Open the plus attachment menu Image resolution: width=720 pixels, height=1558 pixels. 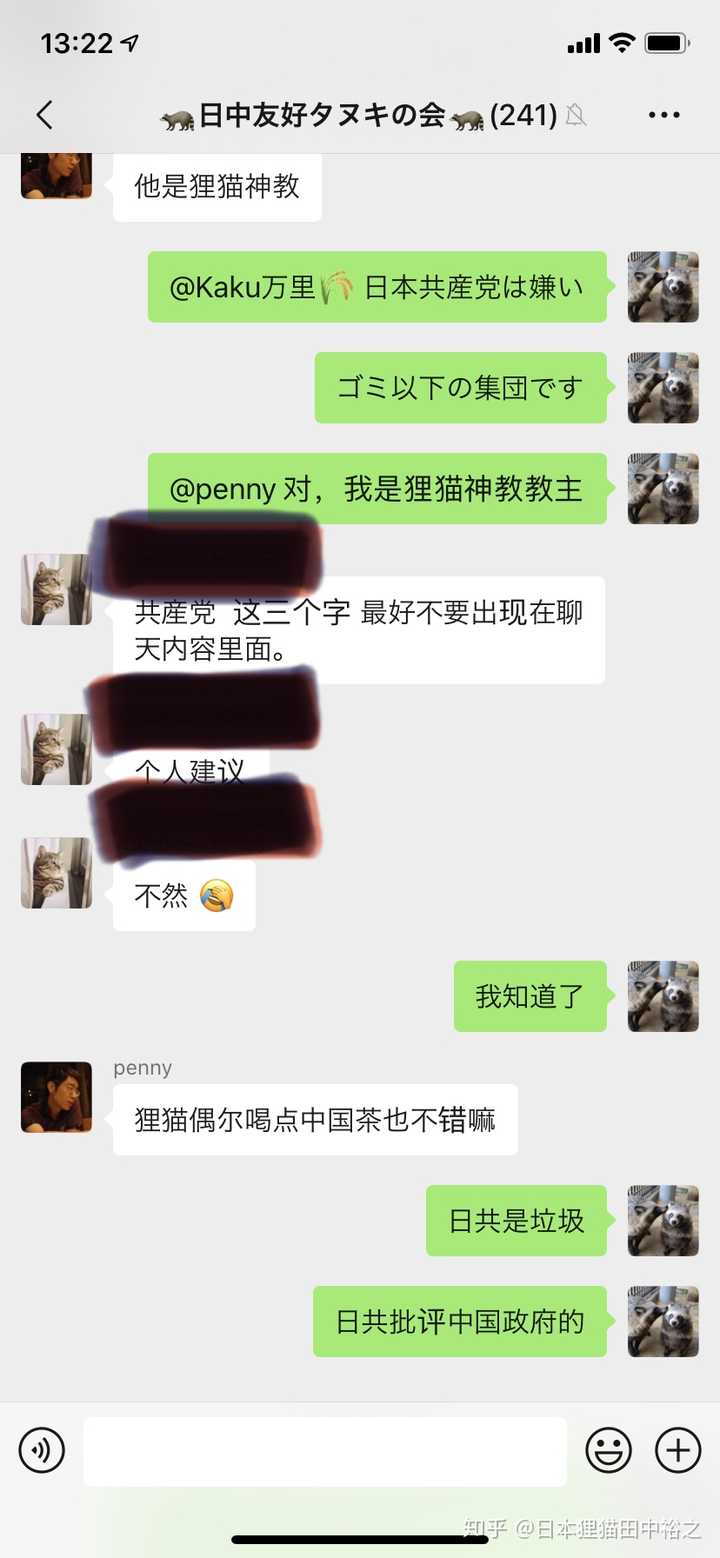(678, 1450)
